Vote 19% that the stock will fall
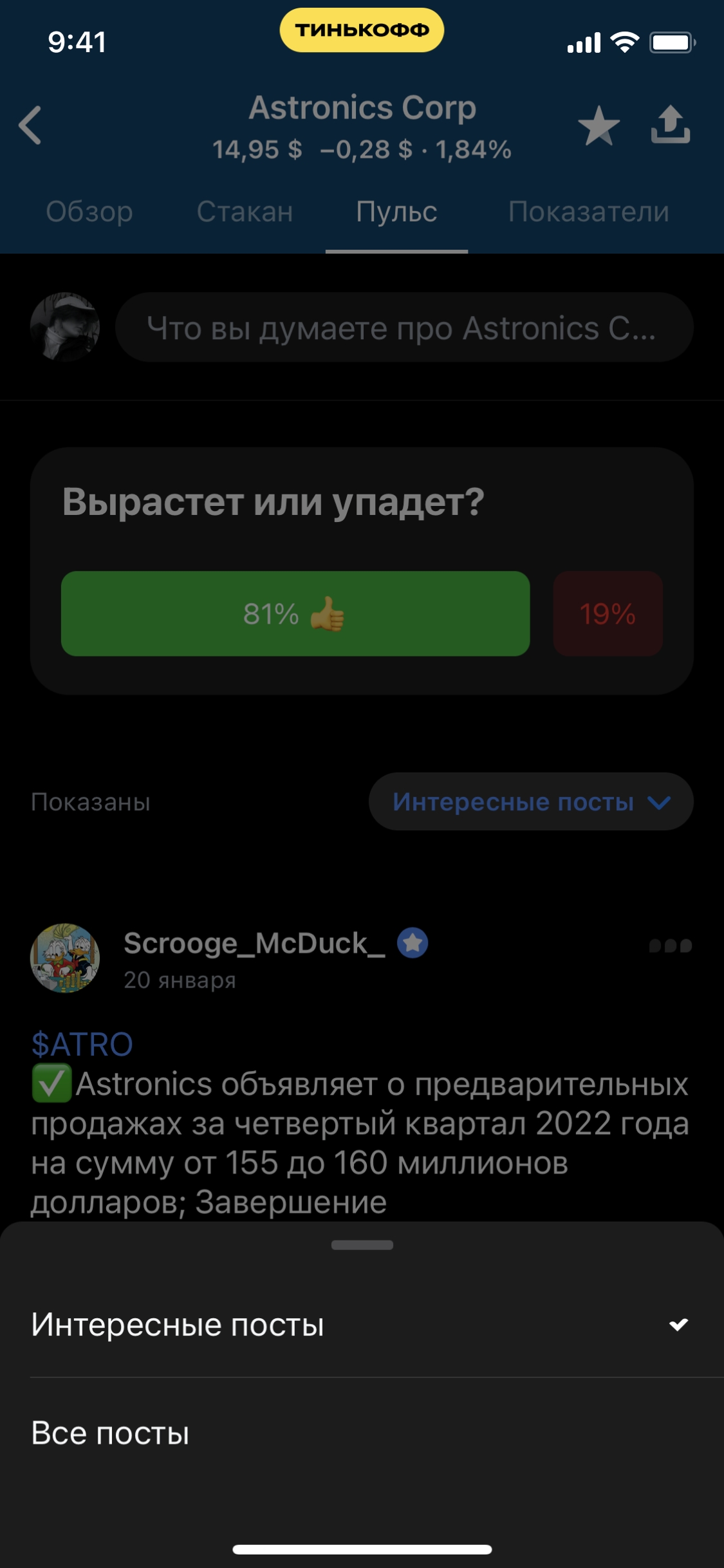 click(608, 613)
